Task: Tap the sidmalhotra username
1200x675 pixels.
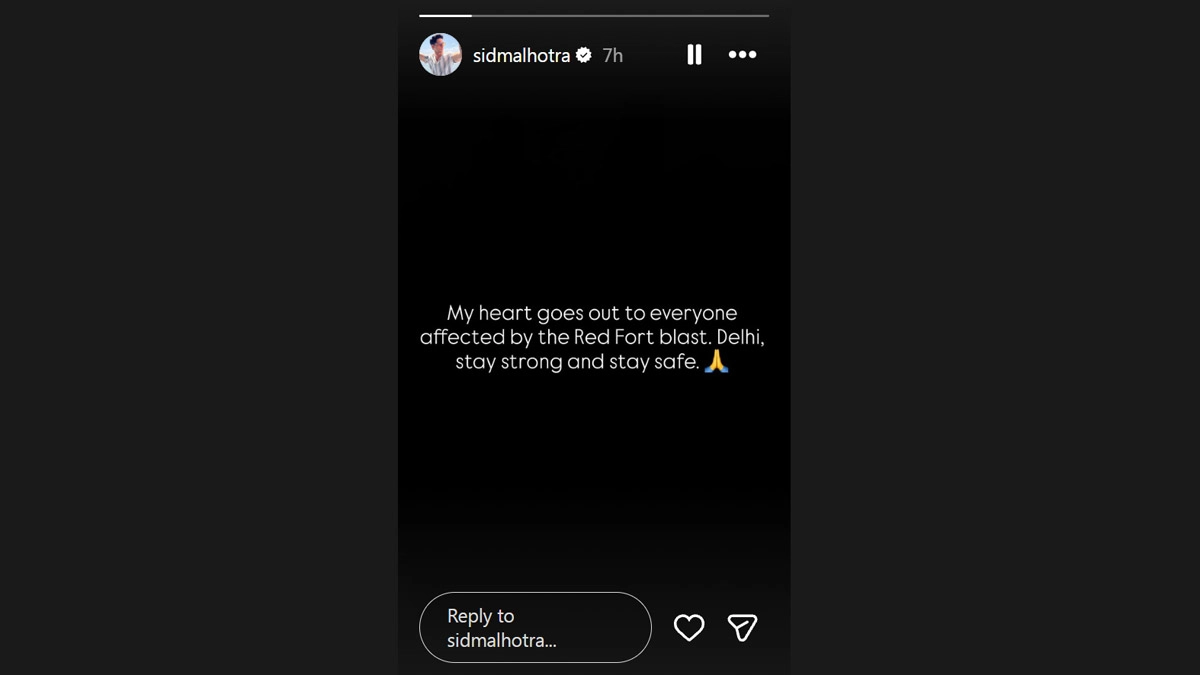Action: point(520,56)
